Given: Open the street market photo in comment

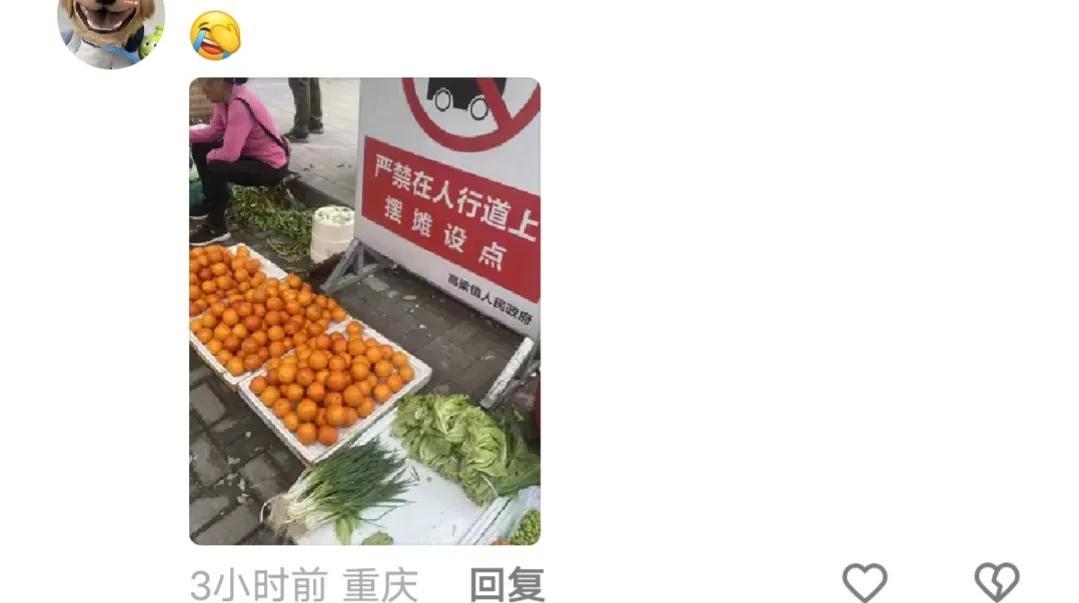Looking at the screenshot, I should click(364, 311).
